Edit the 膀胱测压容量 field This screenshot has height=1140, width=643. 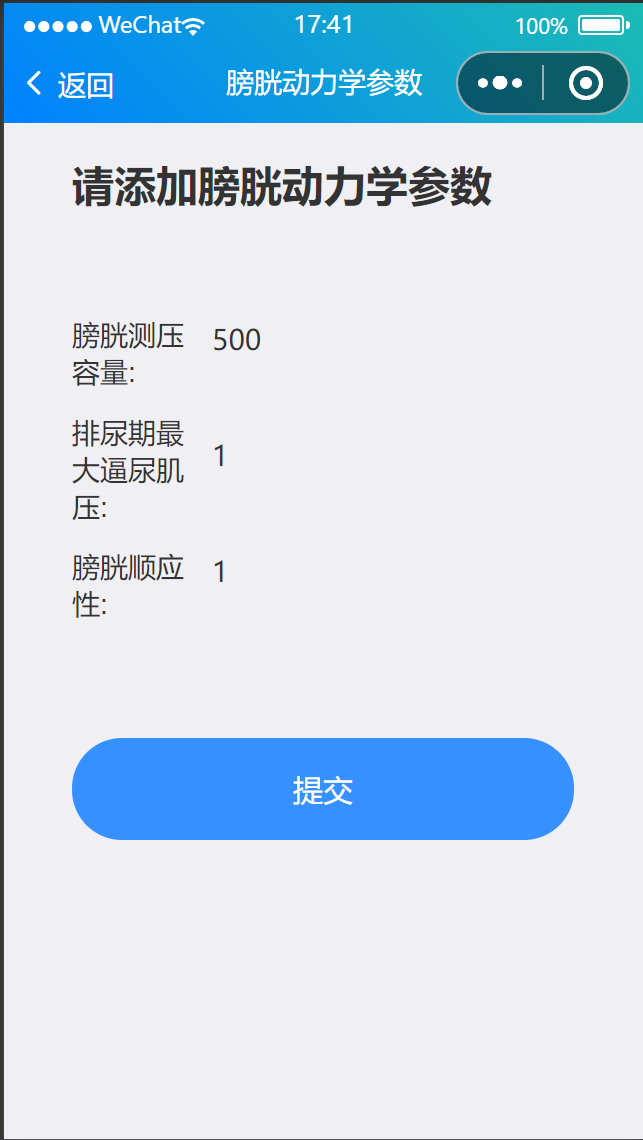pos(390,340)
